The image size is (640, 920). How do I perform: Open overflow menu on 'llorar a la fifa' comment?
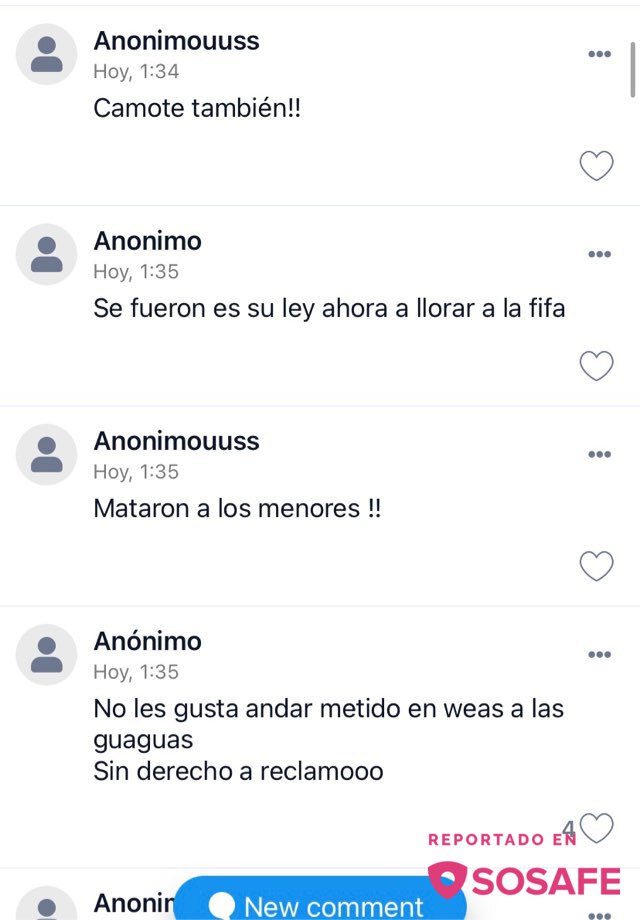[x=599, y=254]
